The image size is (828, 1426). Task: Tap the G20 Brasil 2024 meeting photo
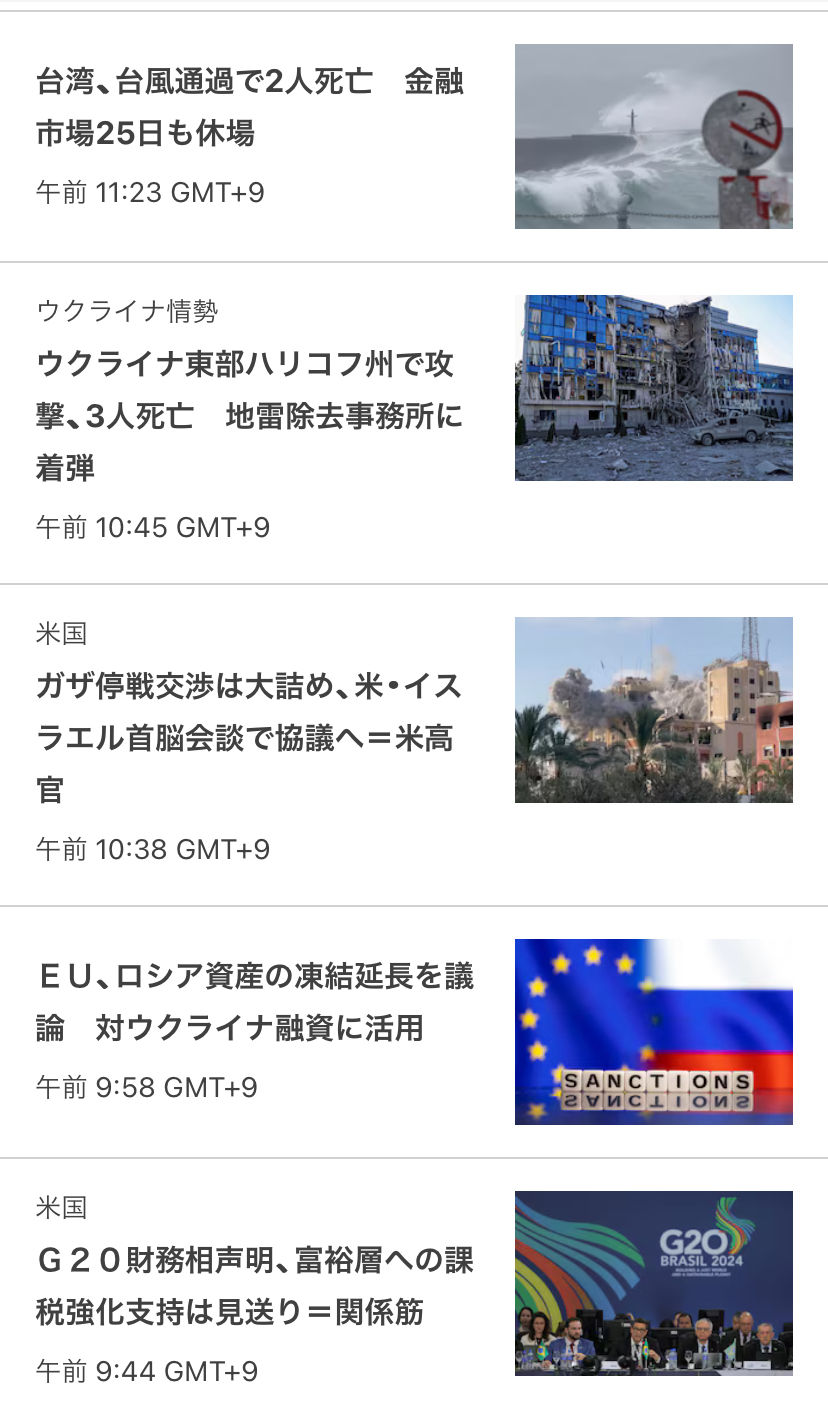click(654, 1283)
